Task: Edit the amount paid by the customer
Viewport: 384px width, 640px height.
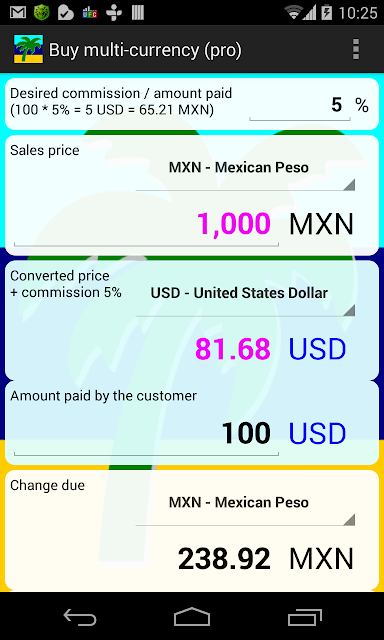Action: pos(146,434)
